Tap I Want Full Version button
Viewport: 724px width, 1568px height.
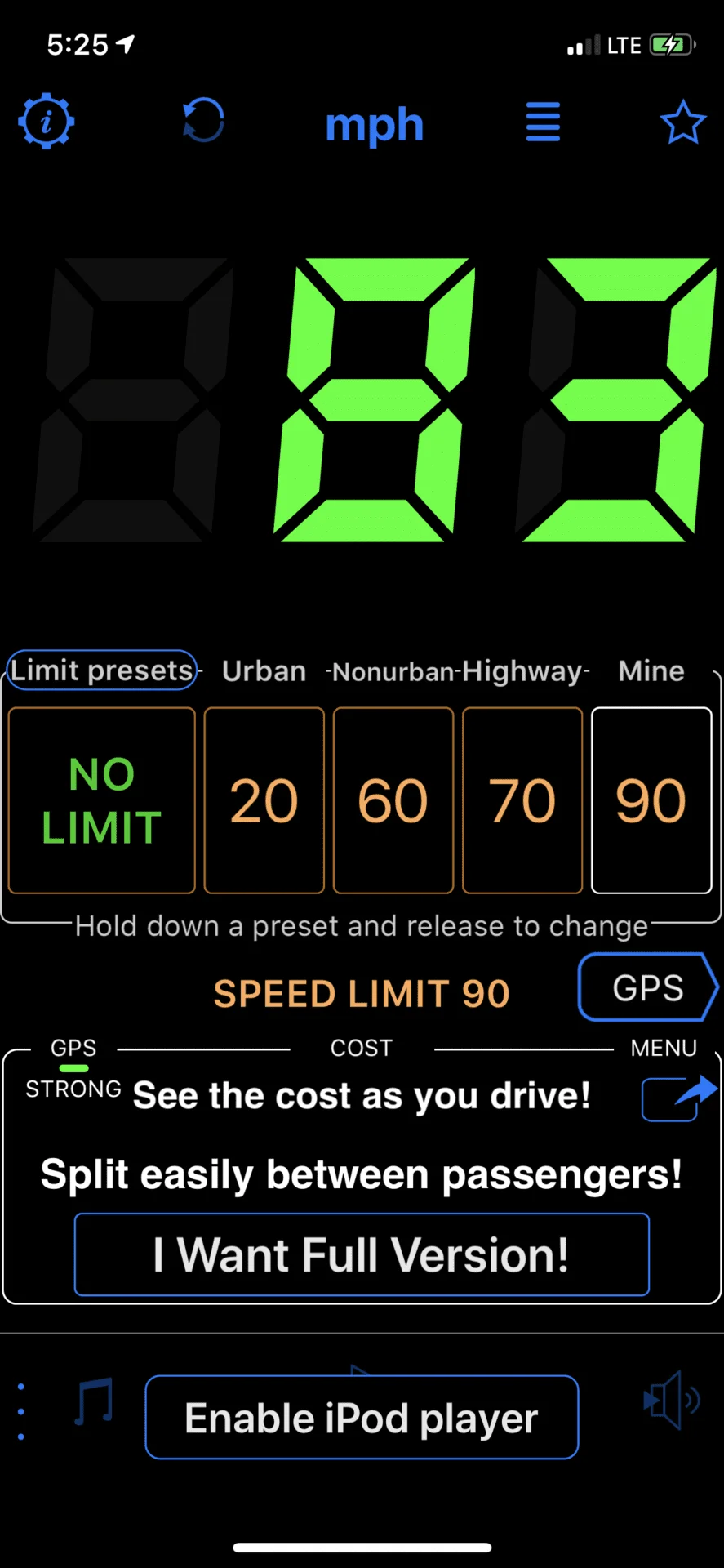[362, 1254]
